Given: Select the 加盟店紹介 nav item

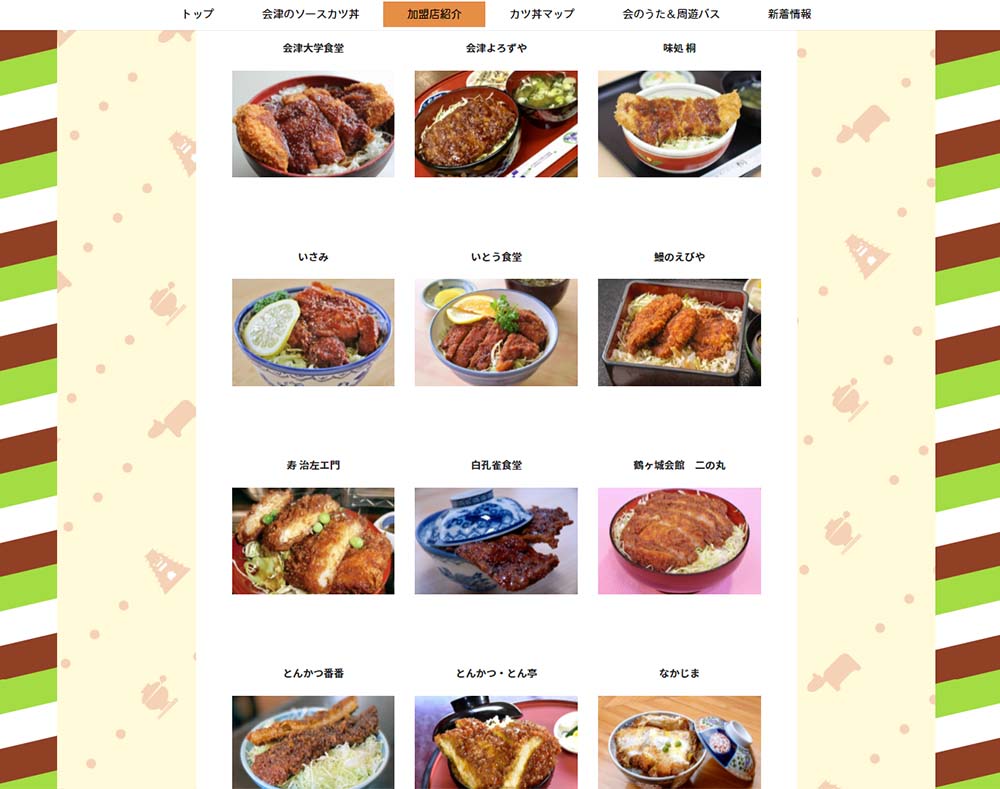Looking at the screenshot, I should click(x=434, y=14).
